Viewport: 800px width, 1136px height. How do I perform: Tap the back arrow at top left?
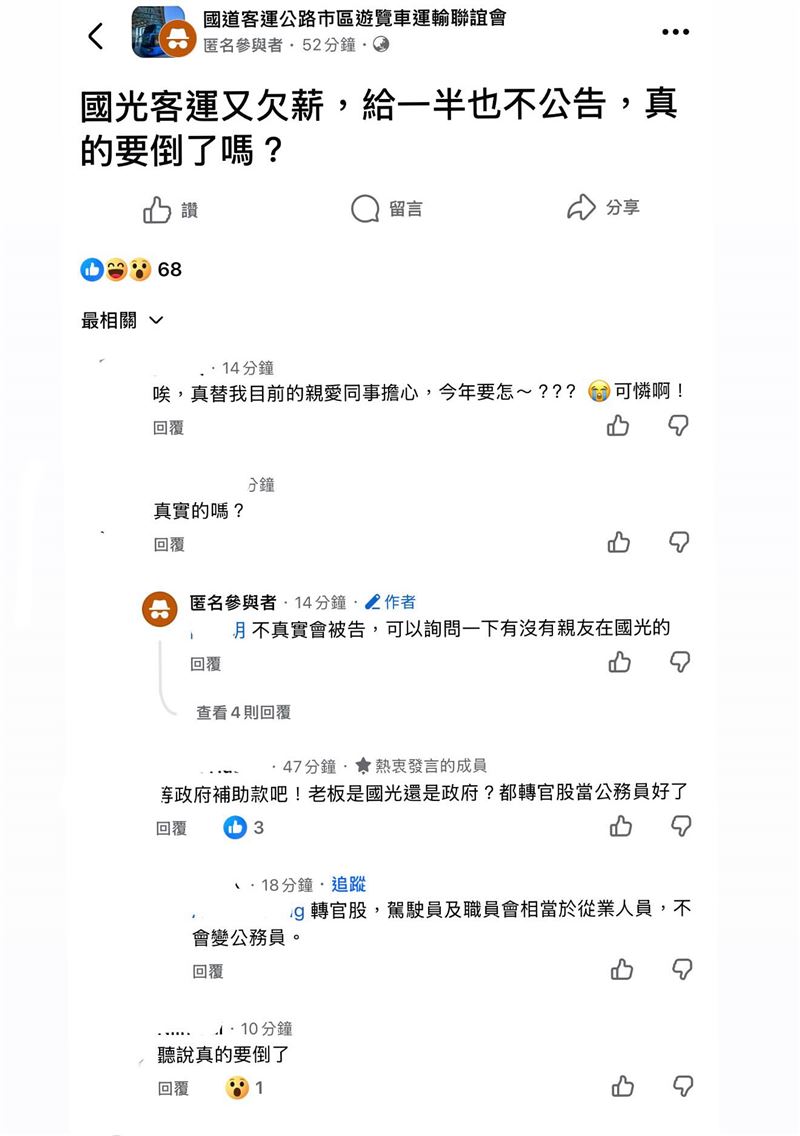[96, 33]
